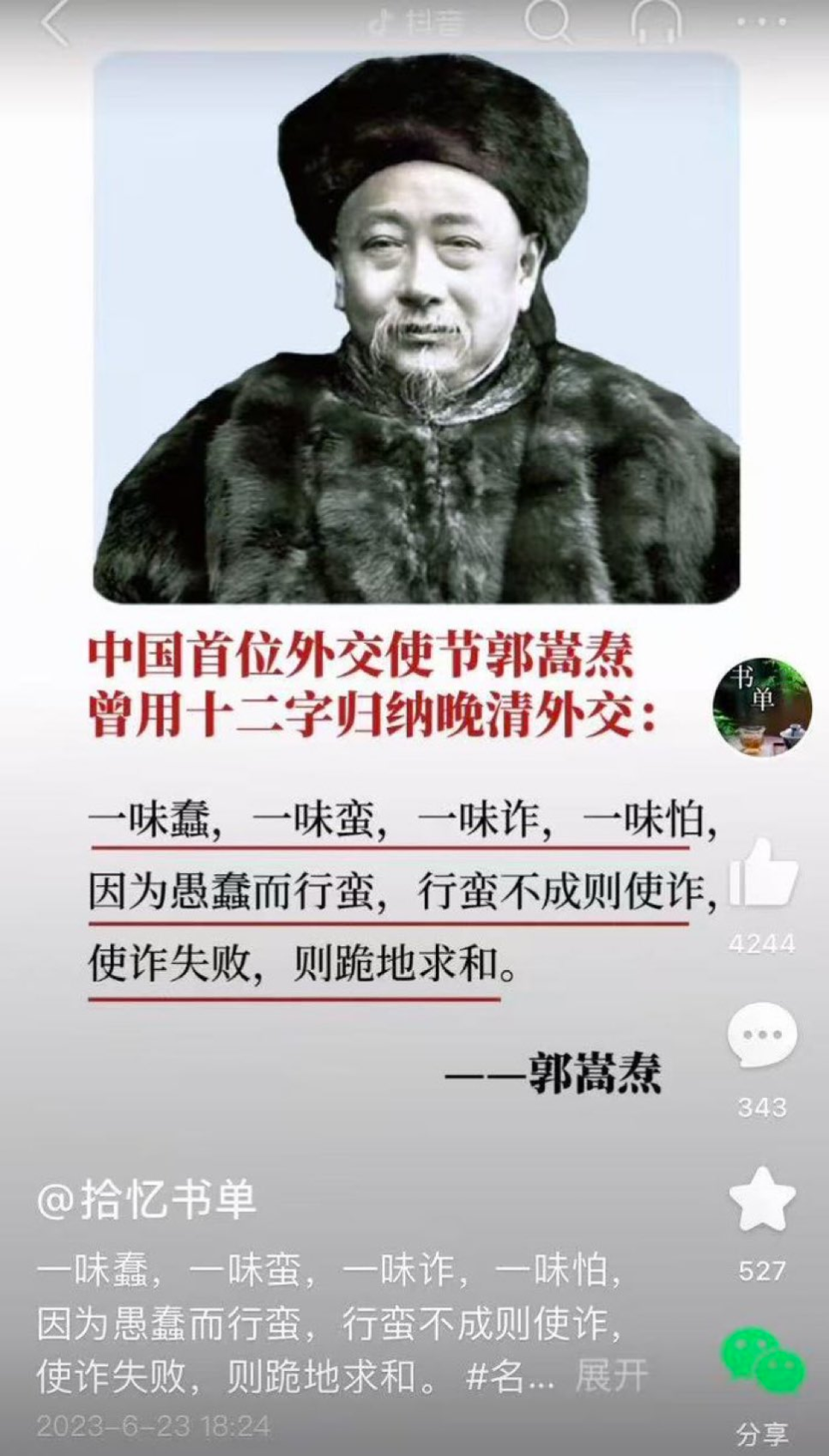Open the 书单 author avatar
829x1456 pixels.
coord(762,707)
